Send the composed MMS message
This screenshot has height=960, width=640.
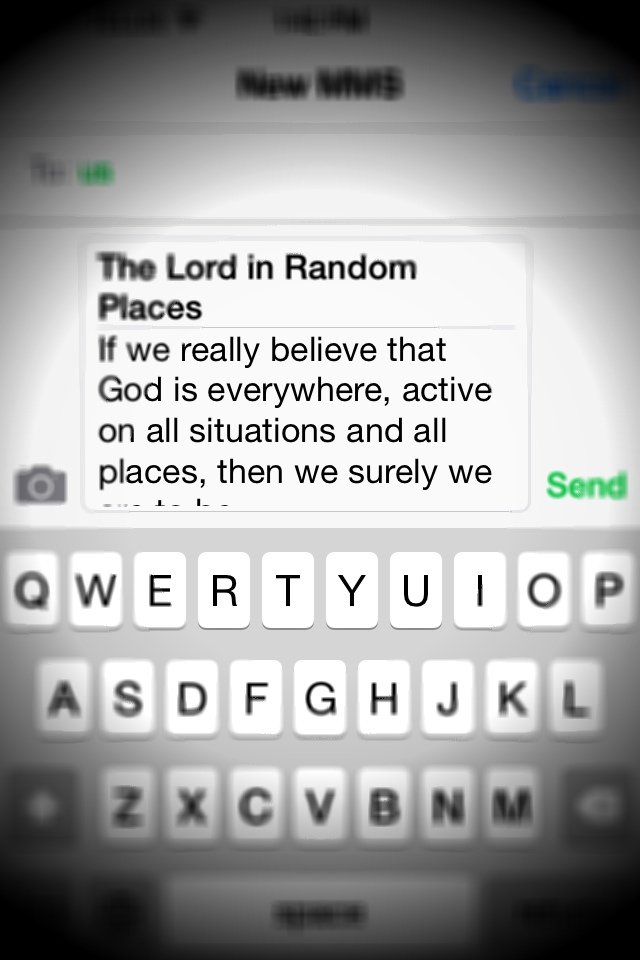click(x=586, y=486)
